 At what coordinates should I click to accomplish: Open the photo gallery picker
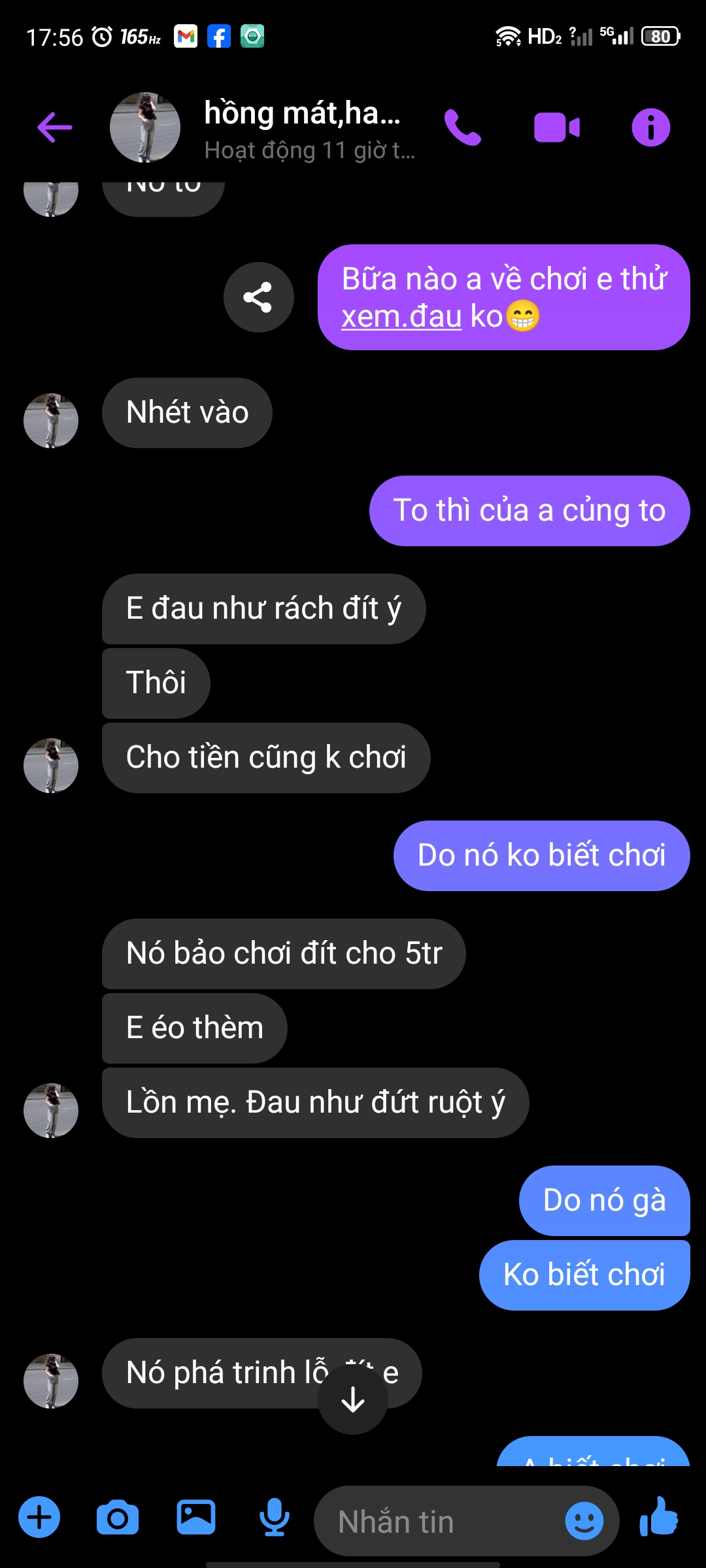click(x=195, y=1517)
